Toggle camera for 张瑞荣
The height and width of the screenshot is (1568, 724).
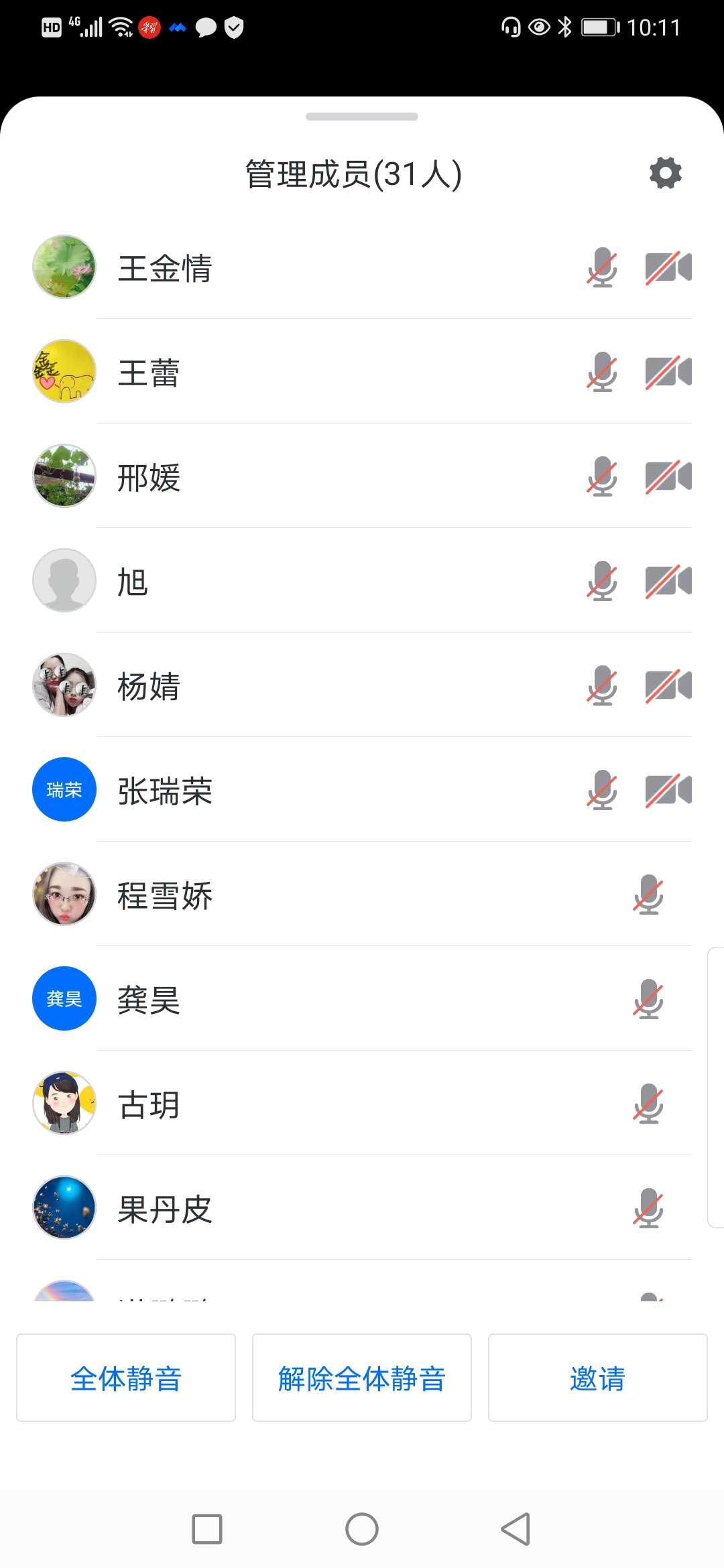[x=668, y=790]
